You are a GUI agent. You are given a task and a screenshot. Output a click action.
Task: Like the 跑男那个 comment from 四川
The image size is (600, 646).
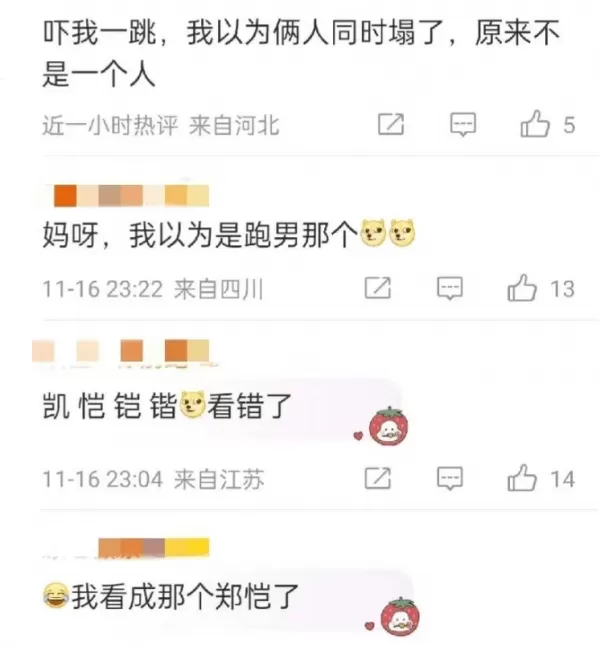coord(523,289)
